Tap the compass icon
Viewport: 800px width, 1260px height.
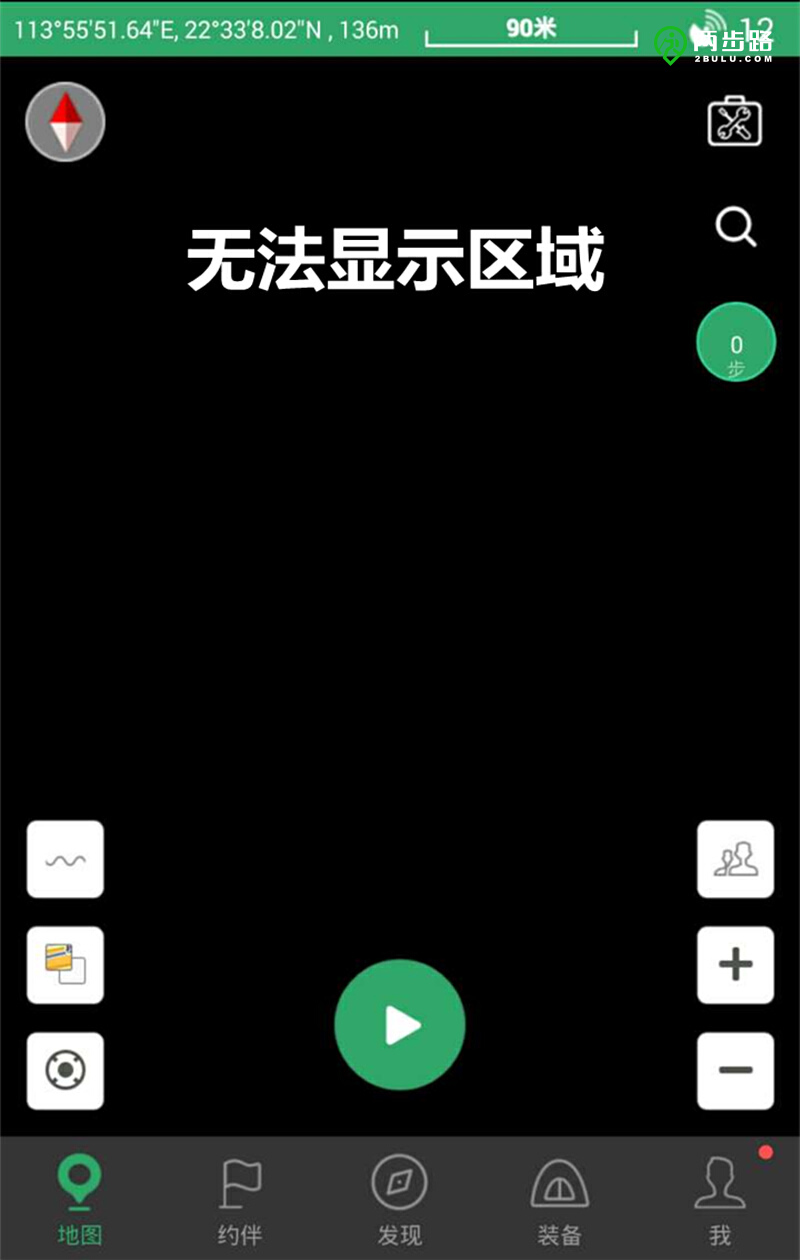pyautogui.click(x=65, y=122)
